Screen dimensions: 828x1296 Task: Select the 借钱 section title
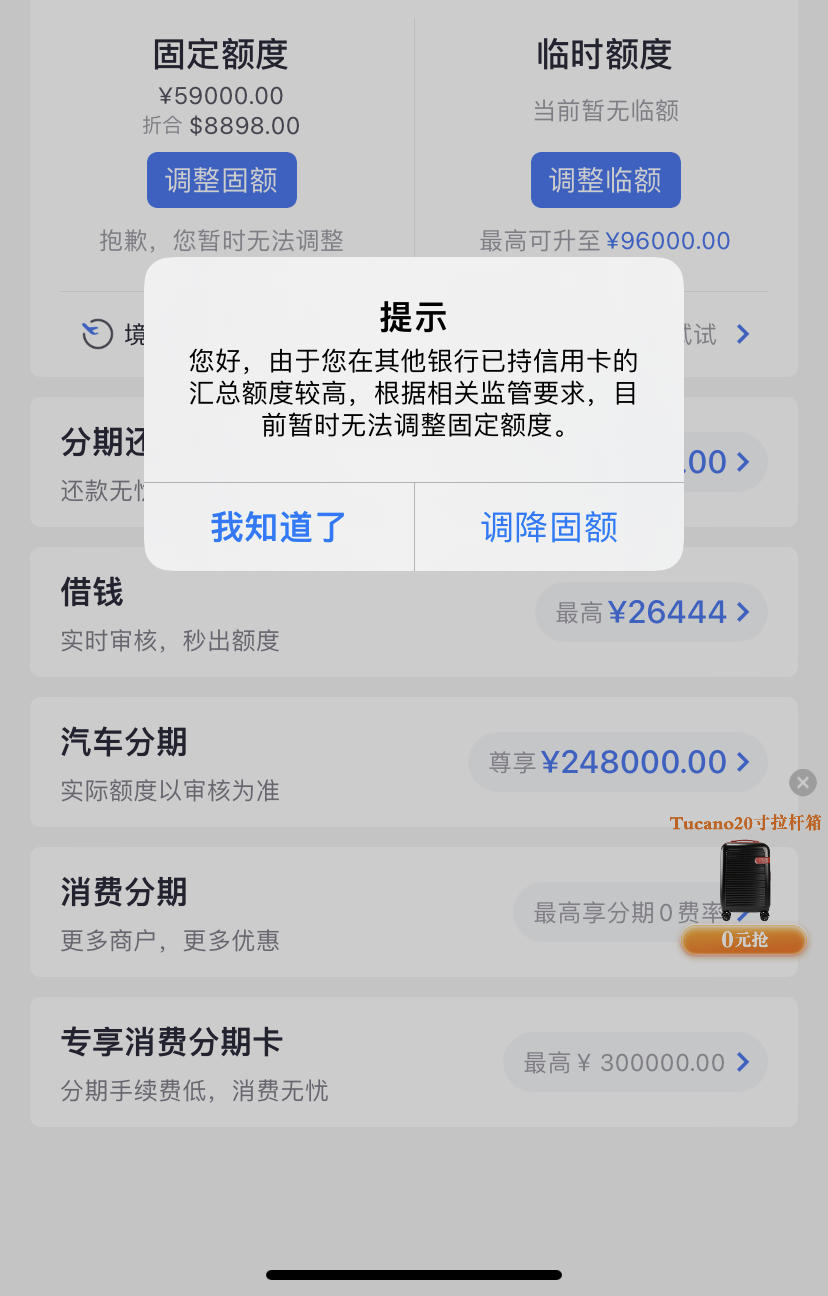coord(94,592)
